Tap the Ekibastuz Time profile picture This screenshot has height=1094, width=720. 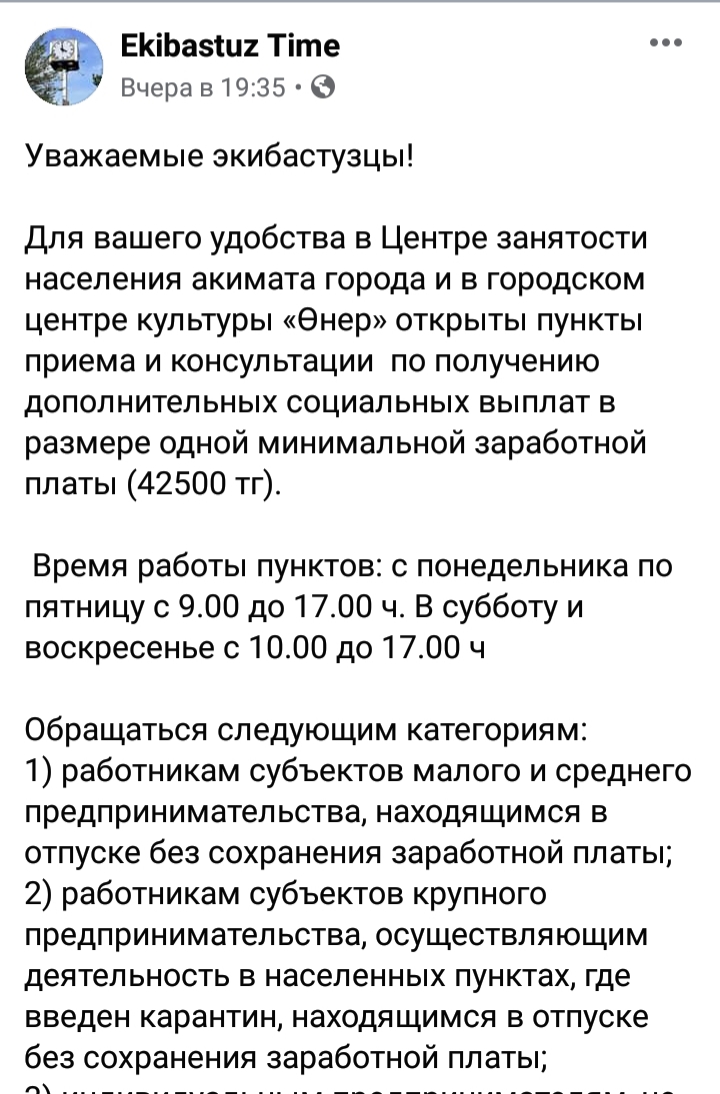click(x=64, y=65)
